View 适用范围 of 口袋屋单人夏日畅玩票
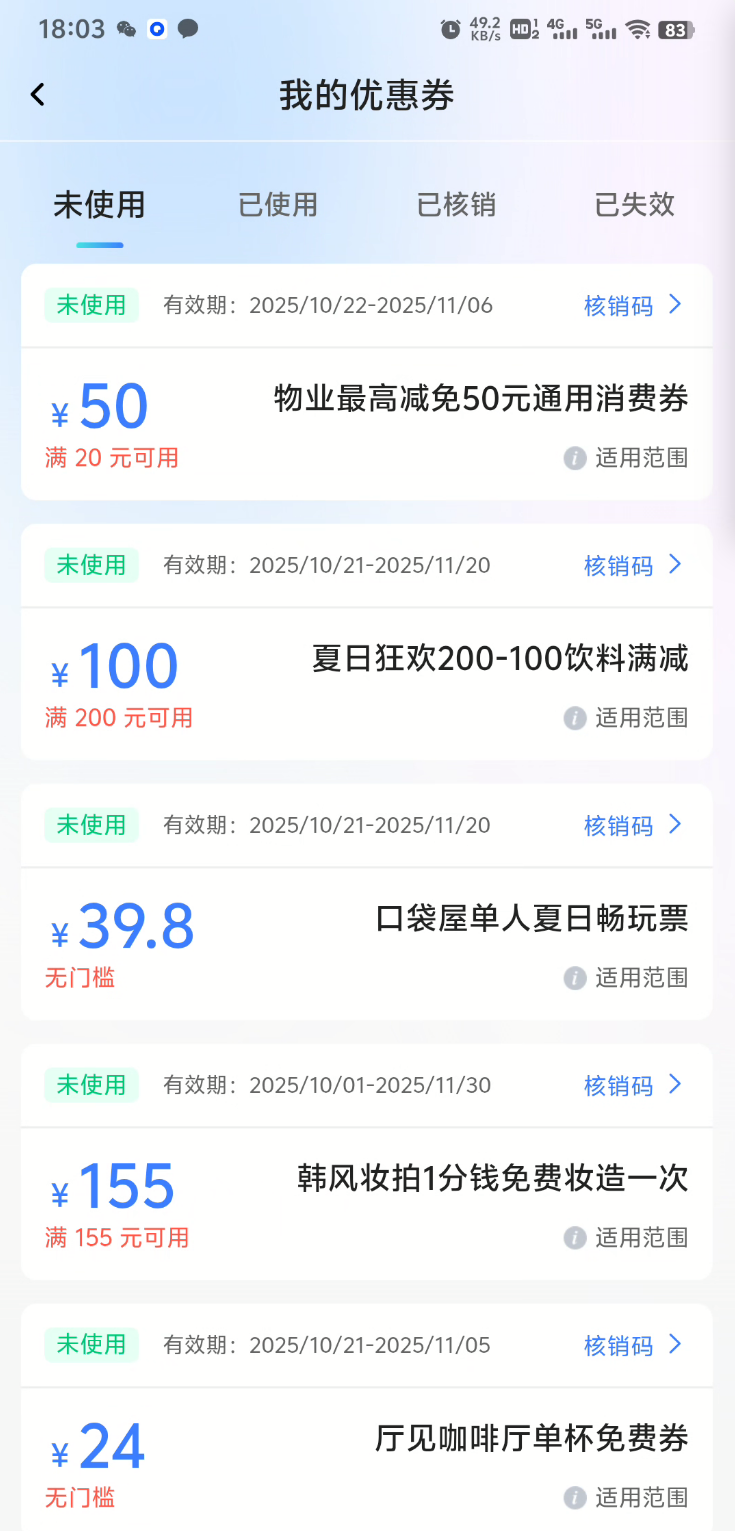735x1531 pixels. [x=626, y=978]
